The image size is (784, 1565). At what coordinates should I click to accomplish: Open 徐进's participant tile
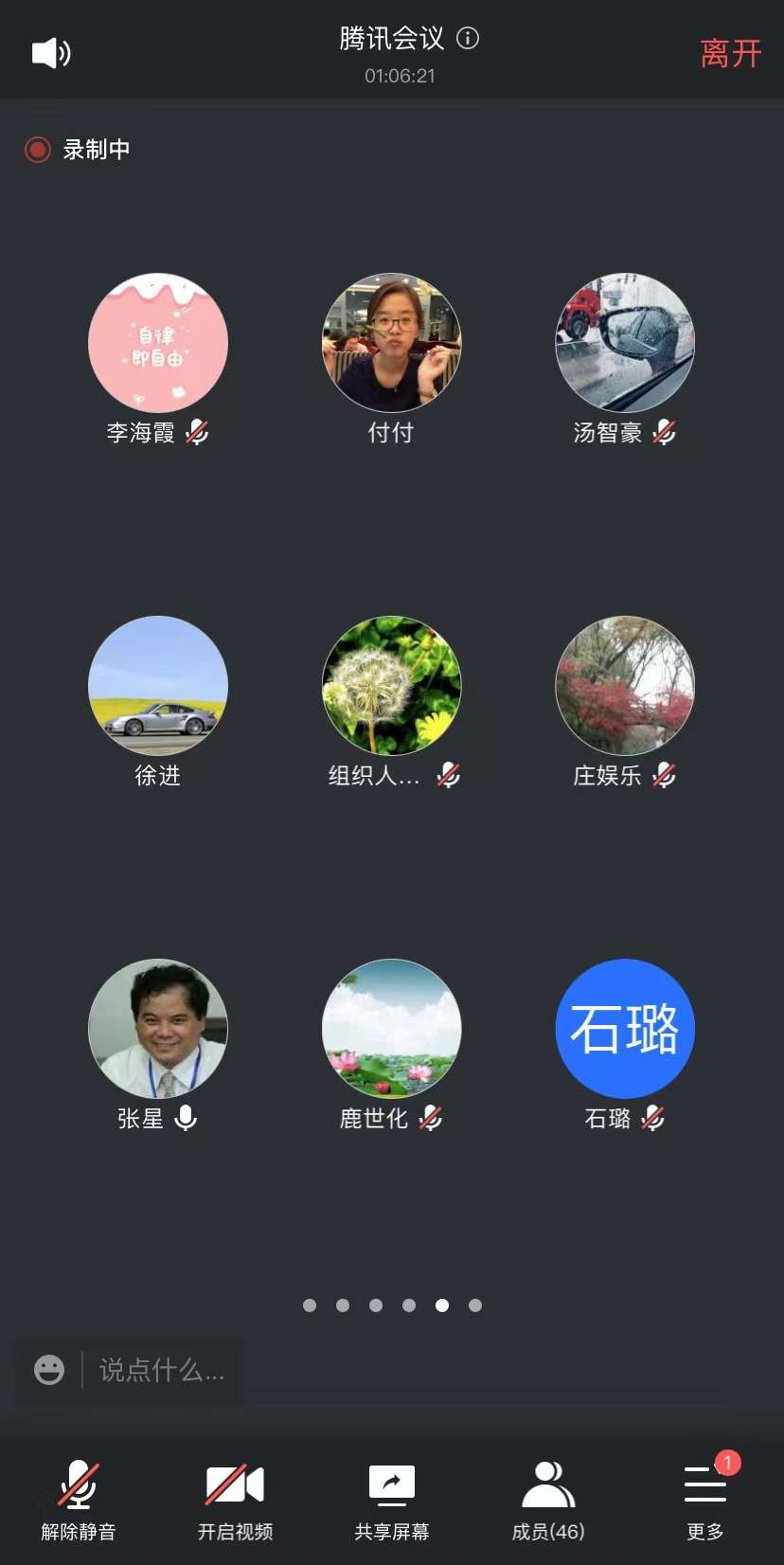[x=158, y=686]
